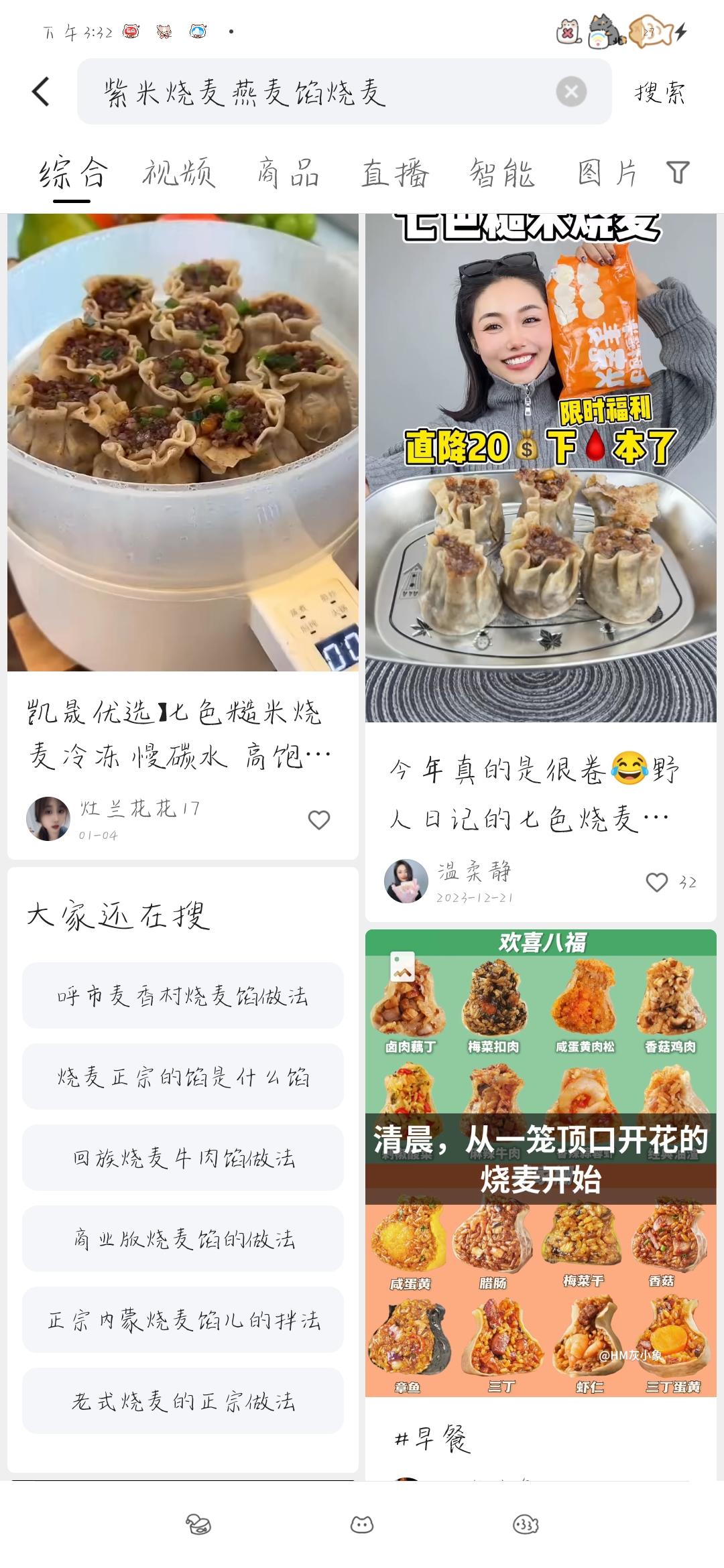This screenshot has height=1568, width=724.
Task: Open the 直播 tab
Action: (x=396, y=173)
